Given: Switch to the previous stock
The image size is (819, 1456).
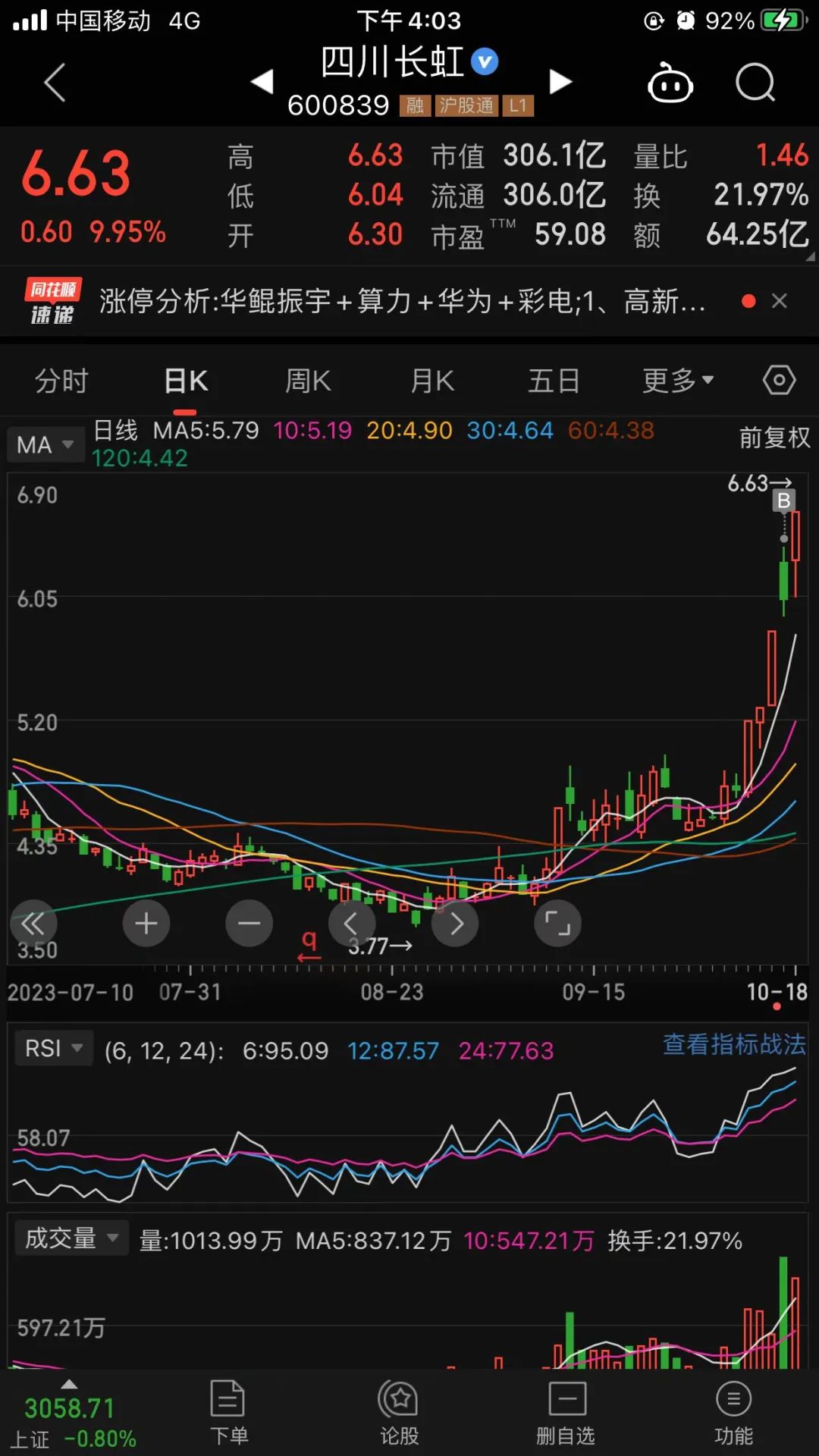Looking at the screenshot, I should click(x=262, y=81).
